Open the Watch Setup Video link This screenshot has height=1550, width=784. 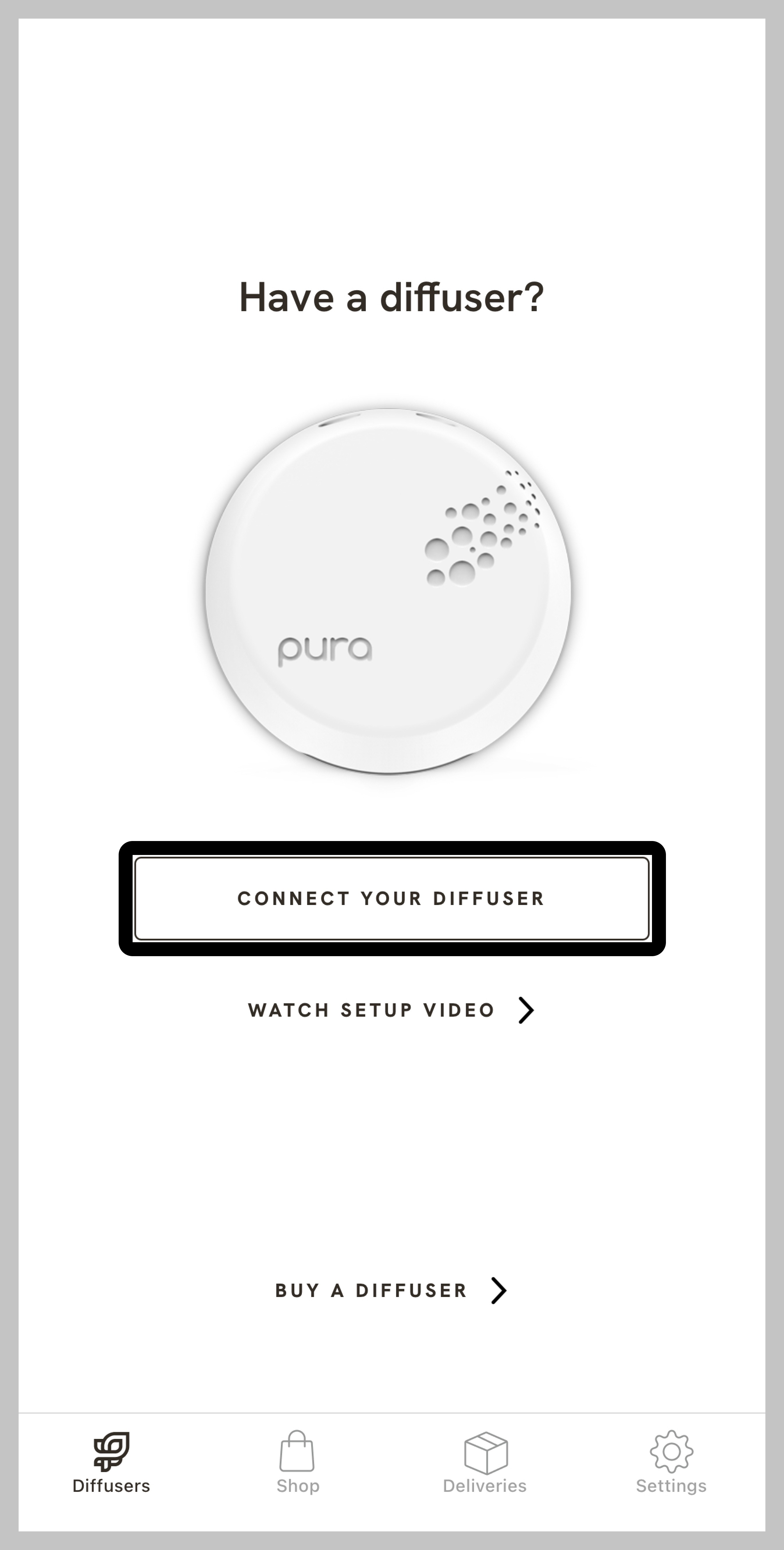click(391, 1010)
